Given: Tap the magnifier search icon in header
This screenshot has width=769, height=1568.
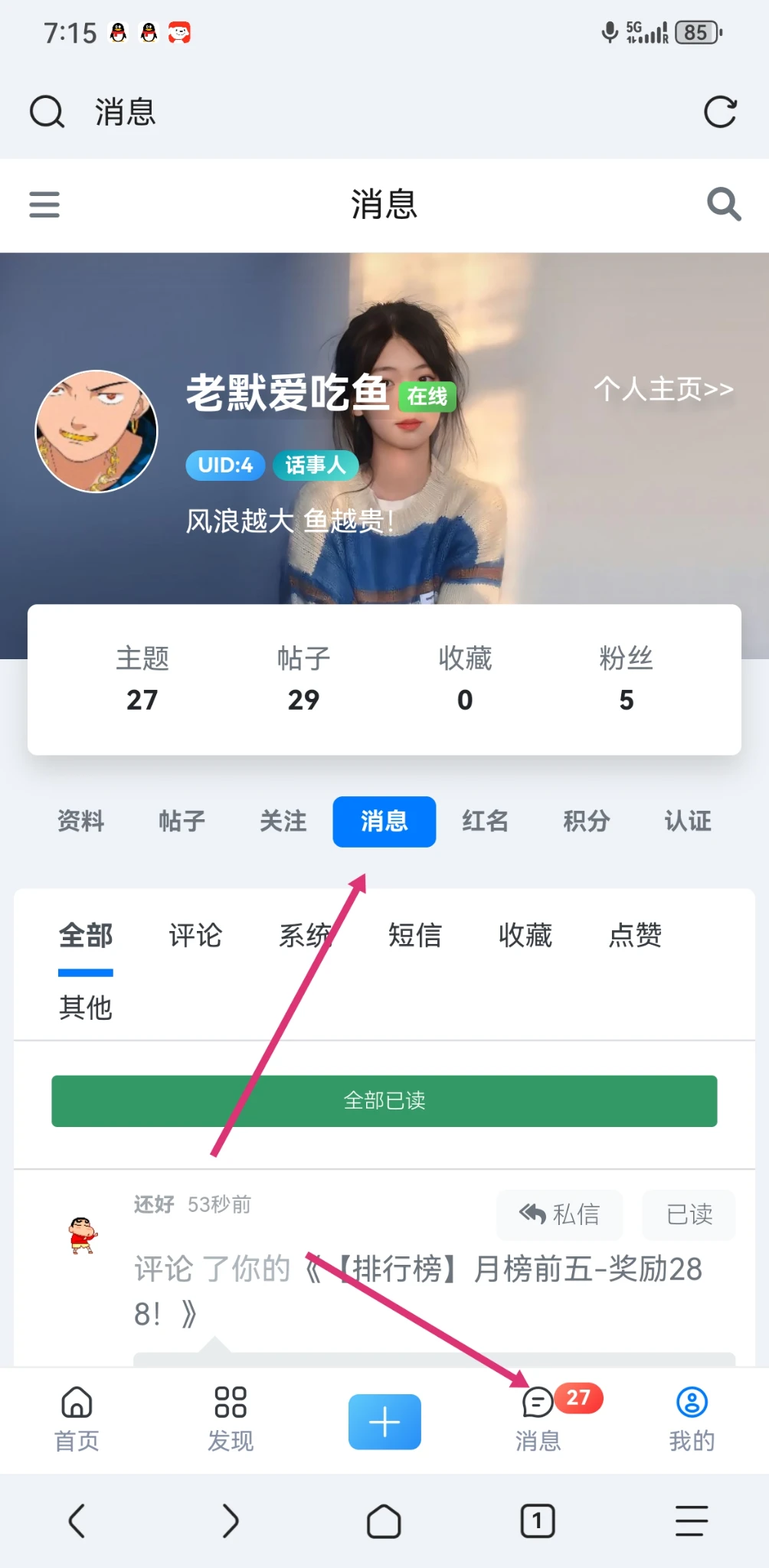Looking at the screenshot, I should tap(723, 204).
